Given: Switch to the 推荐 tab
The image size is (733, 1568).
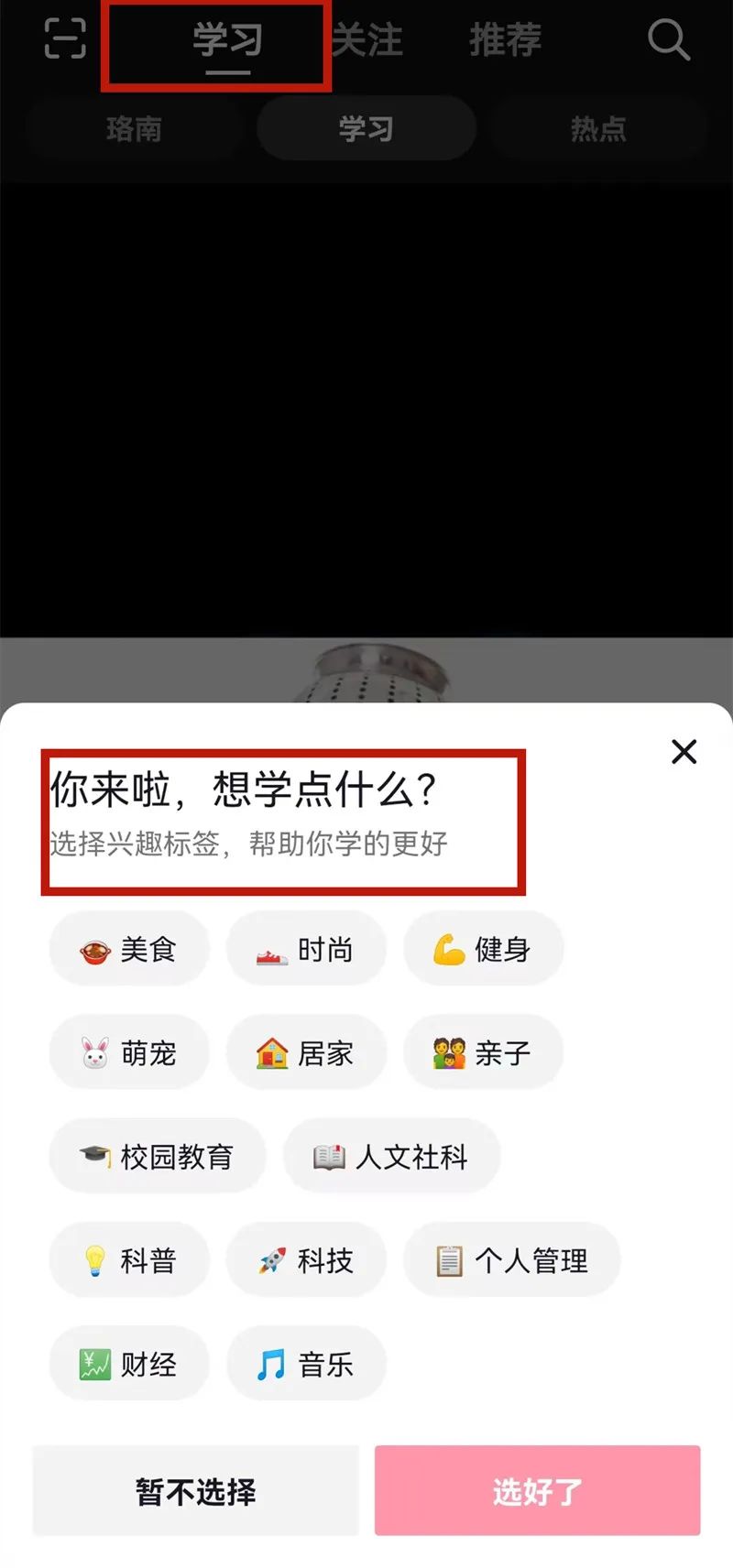Looking at the screenshot, I should point(505,40).
